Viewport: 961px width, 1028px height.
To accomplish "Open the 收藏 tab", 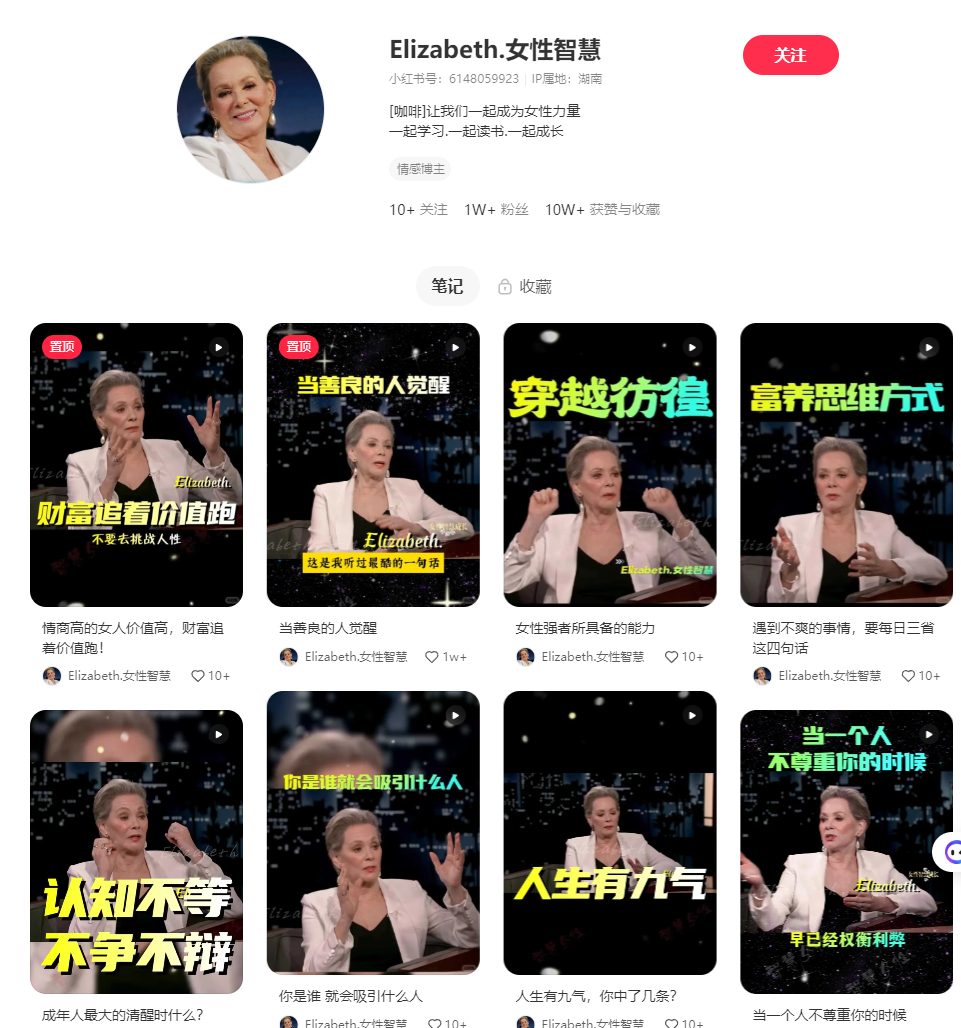I will tap(525, 287).
